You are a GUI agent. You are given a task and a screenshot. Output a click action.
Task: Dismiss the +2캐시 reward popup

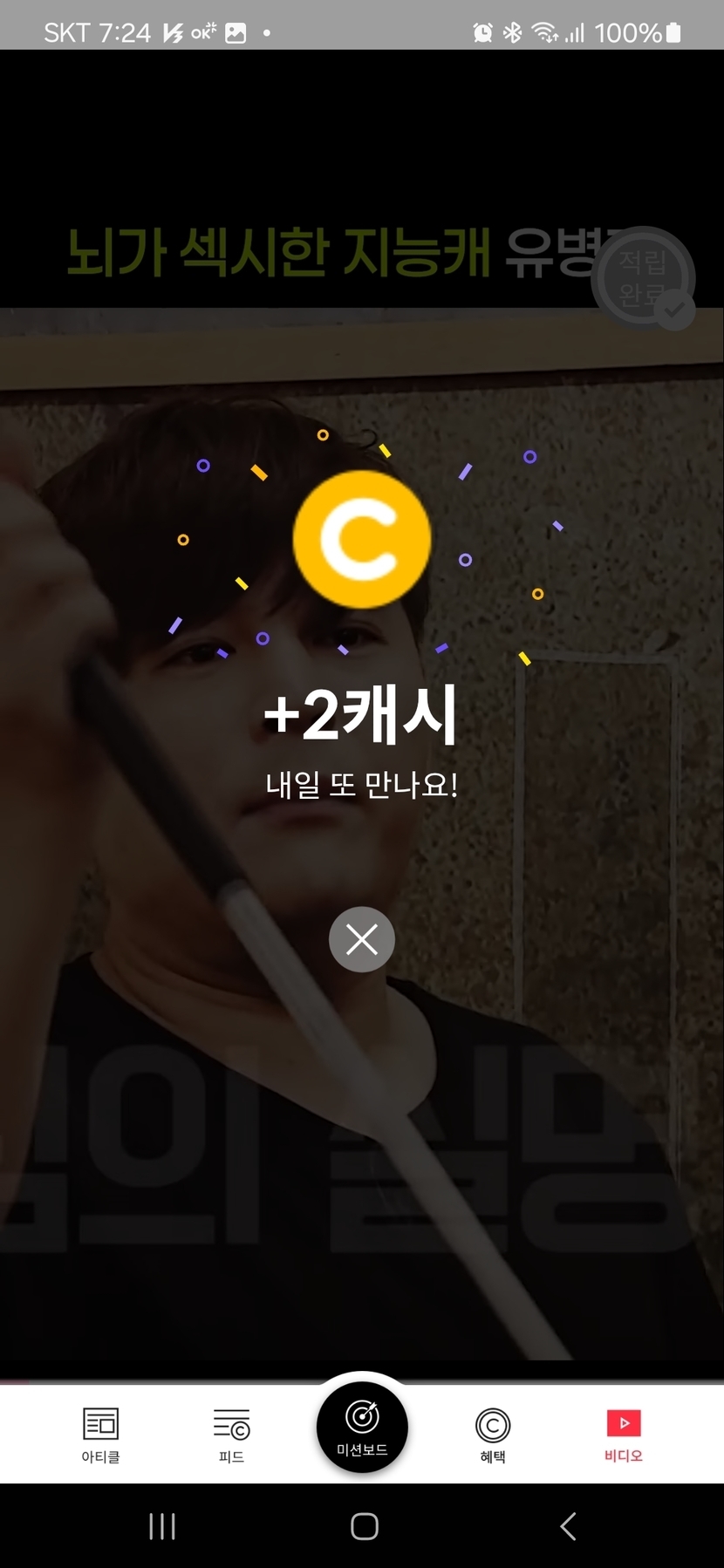click(362, 939)
